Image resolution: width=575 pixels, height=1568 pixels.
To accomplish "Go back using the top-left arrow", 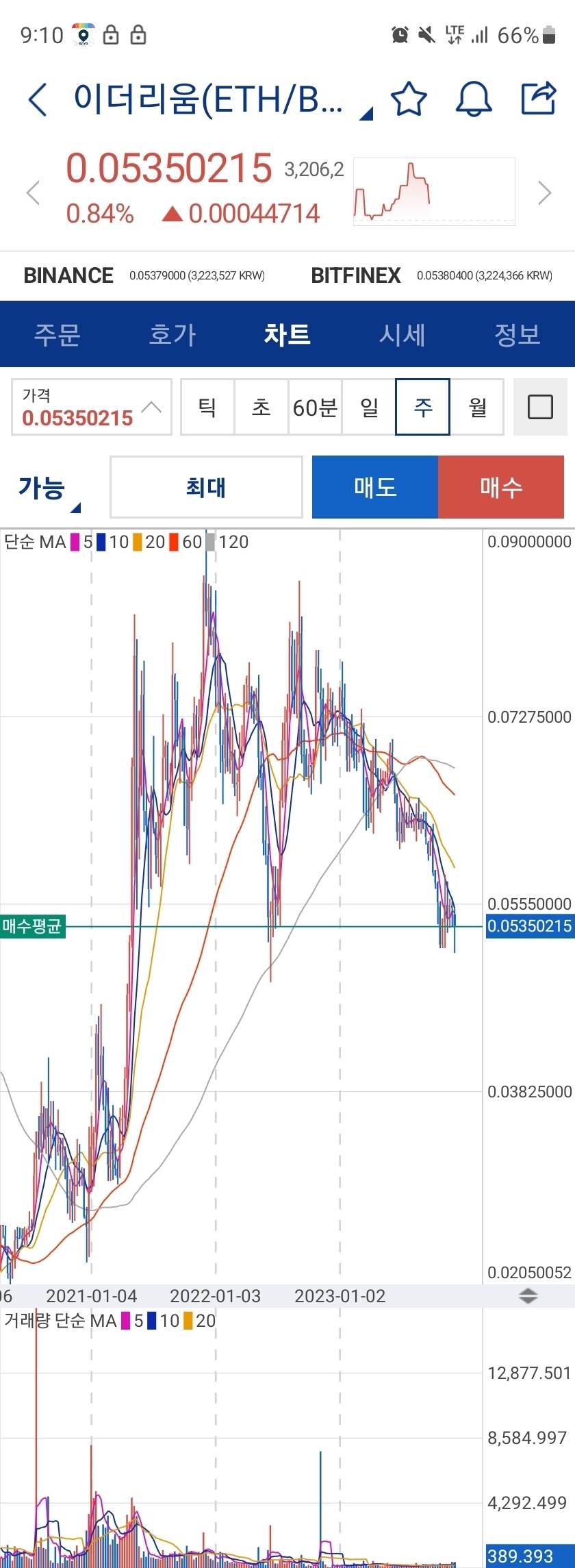I will click(38, 99).
